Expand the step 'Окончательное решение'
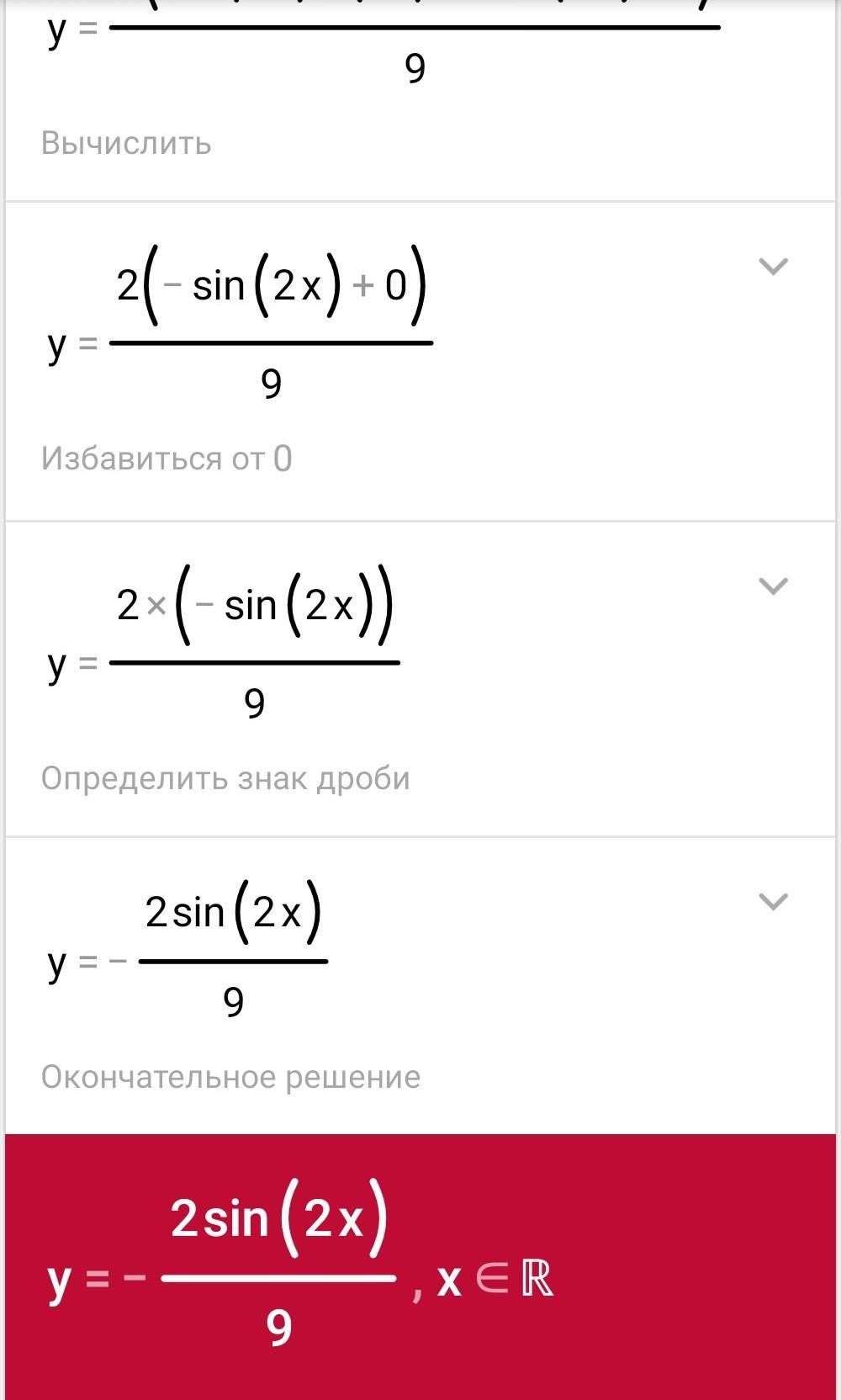This screenshot has height=1400, width=841. [773, 902]
